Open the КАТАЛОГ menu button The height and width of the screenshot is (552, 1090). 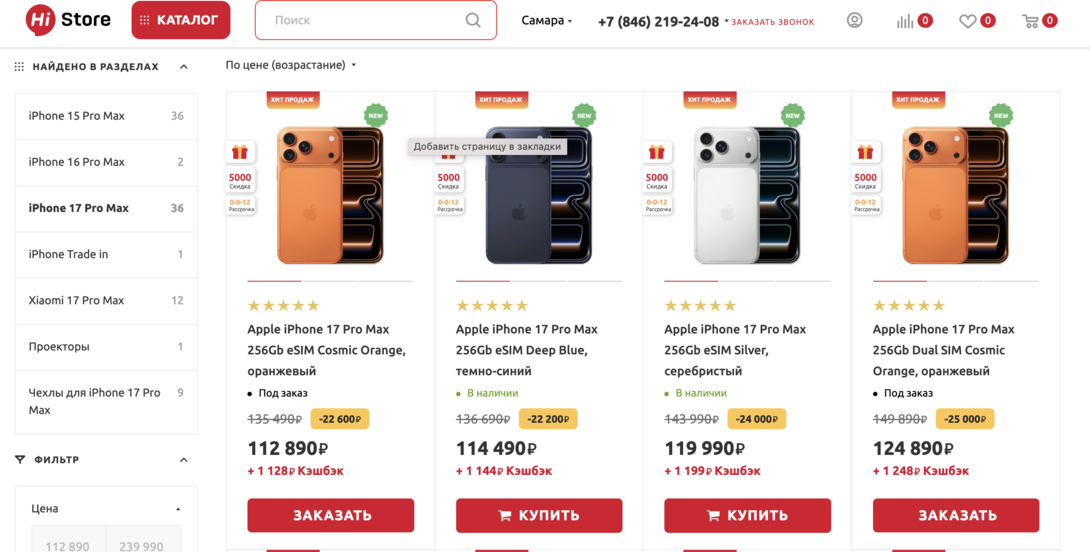[x=180, y=20]
